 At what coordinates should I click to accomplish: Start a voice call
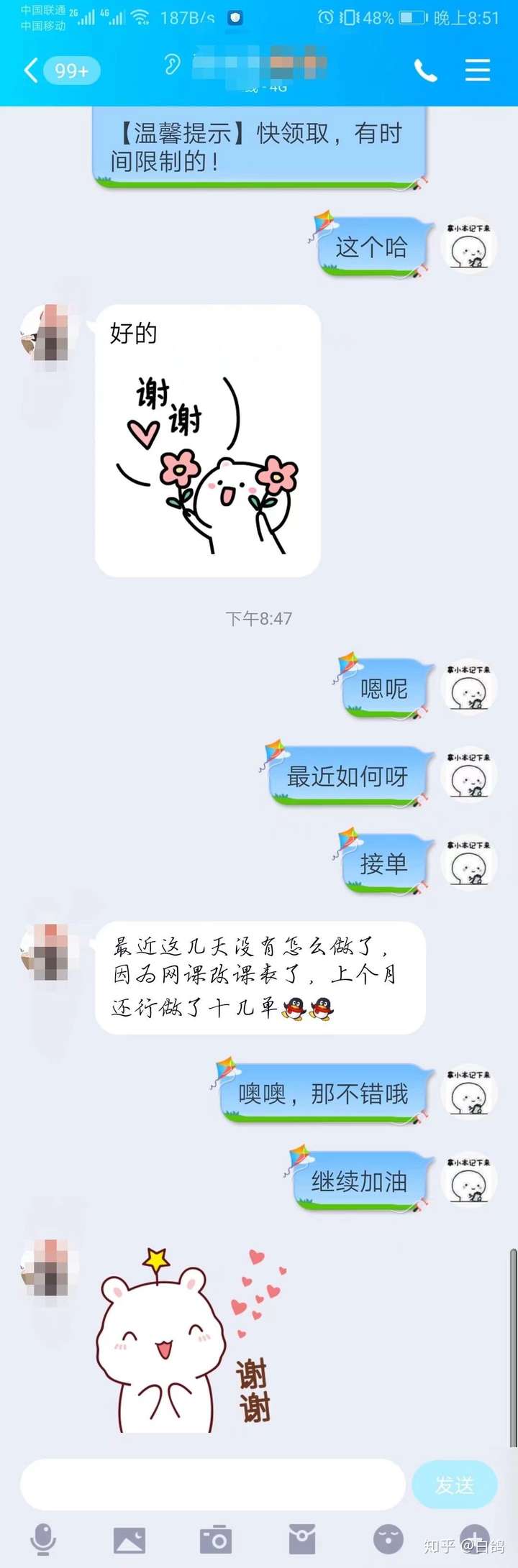coord(425,70)
